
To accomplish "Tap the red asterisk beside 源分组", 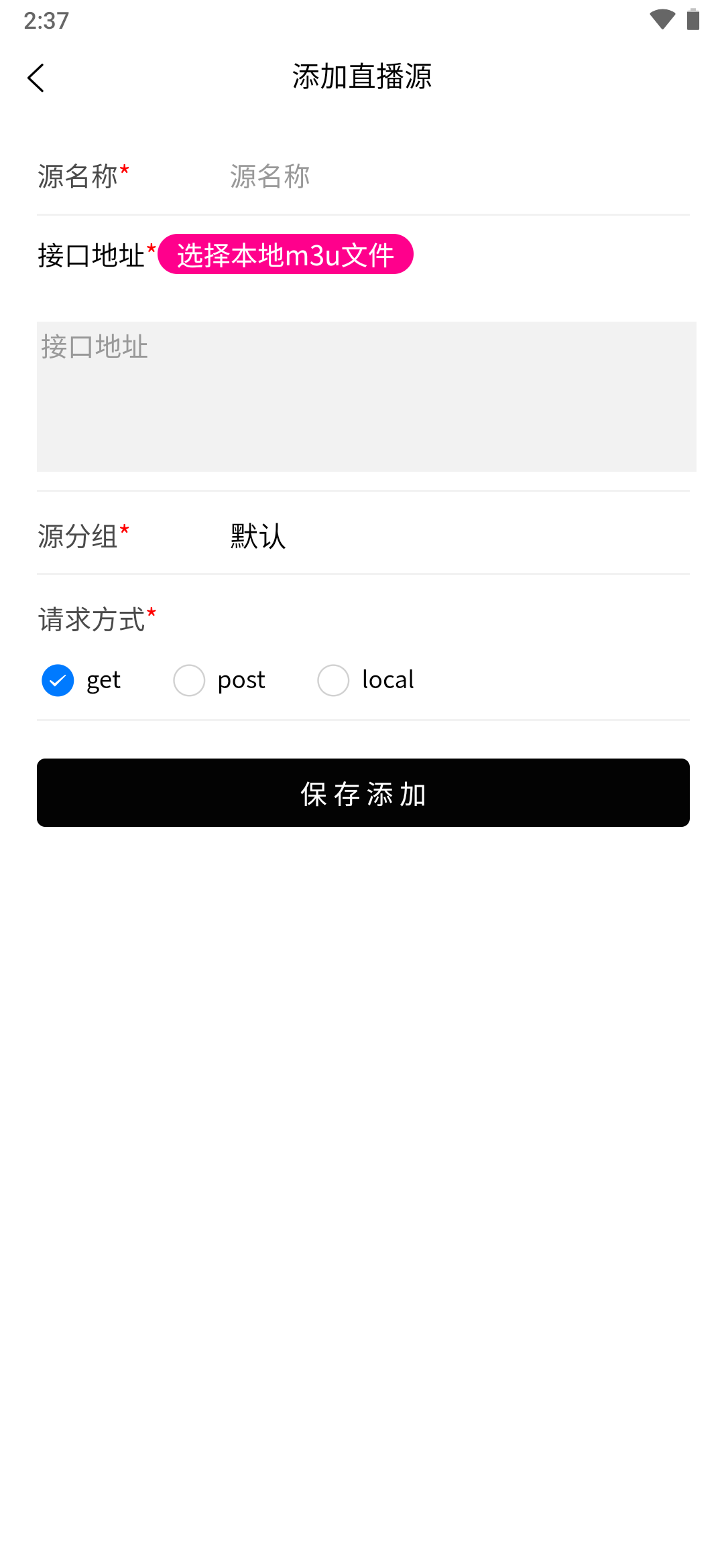I will (x=125, y=529).
